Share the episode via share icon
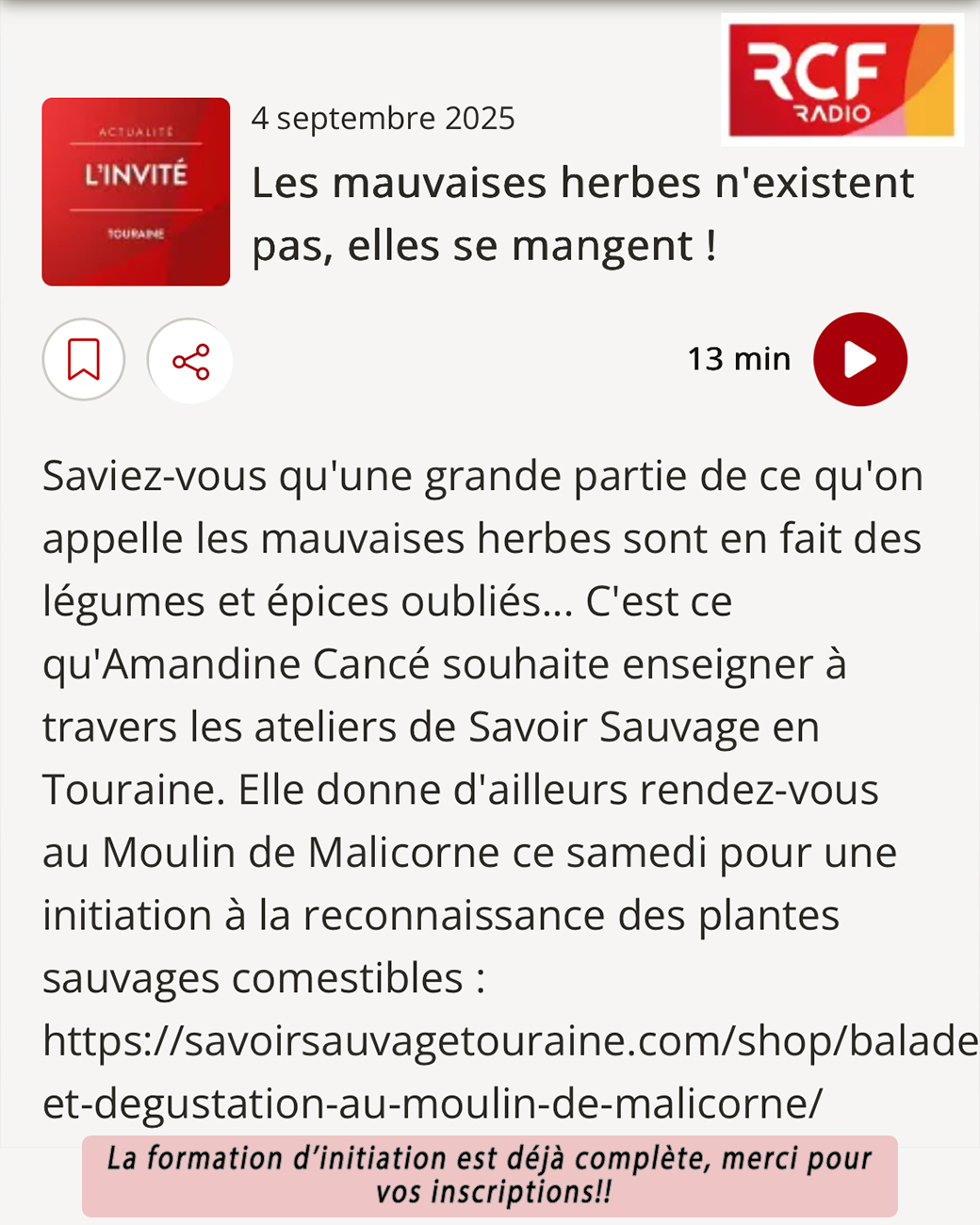The image size is (980, 1225). coord(190,361)
